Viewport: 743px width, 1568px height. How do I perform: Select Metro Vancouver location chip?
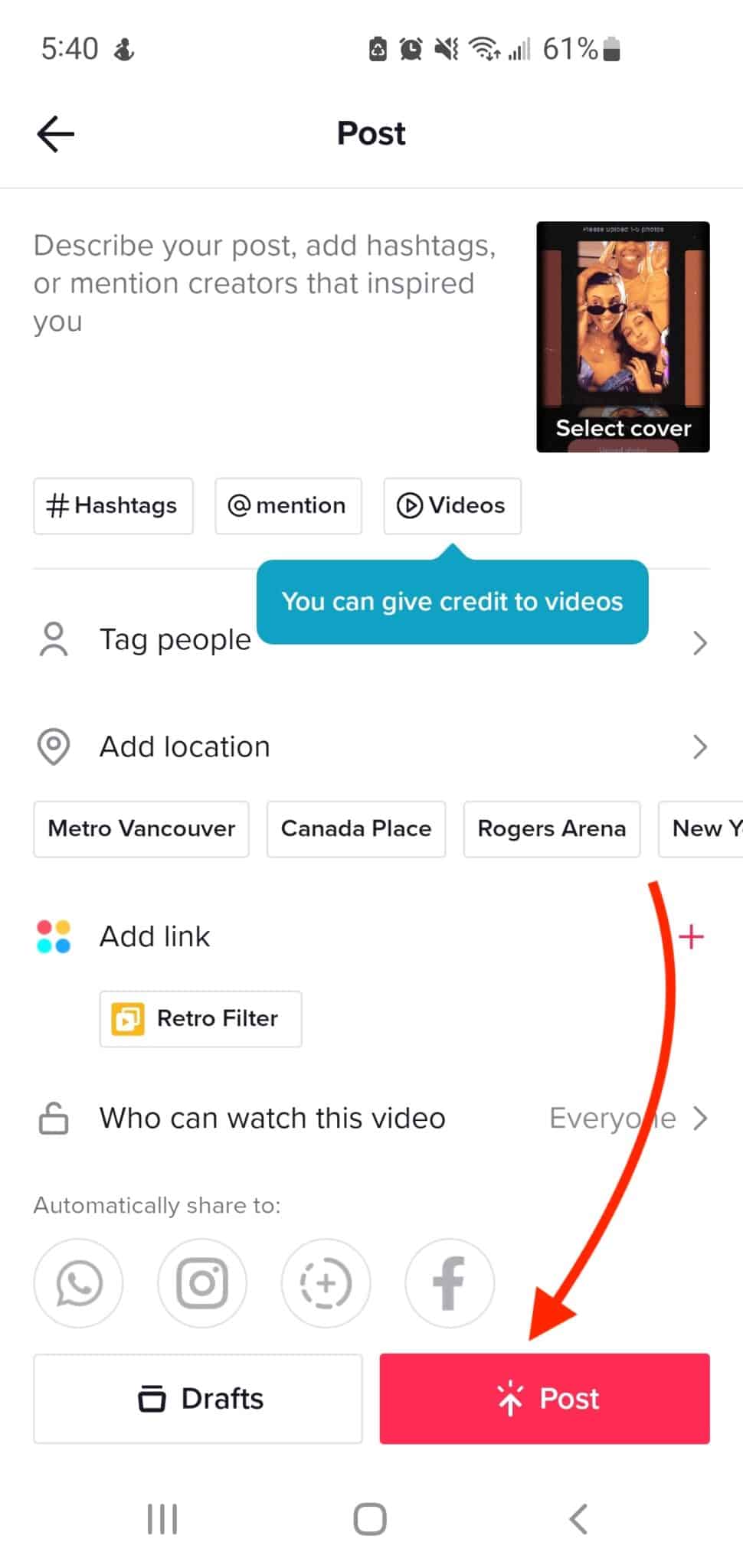tap(141, 829)
